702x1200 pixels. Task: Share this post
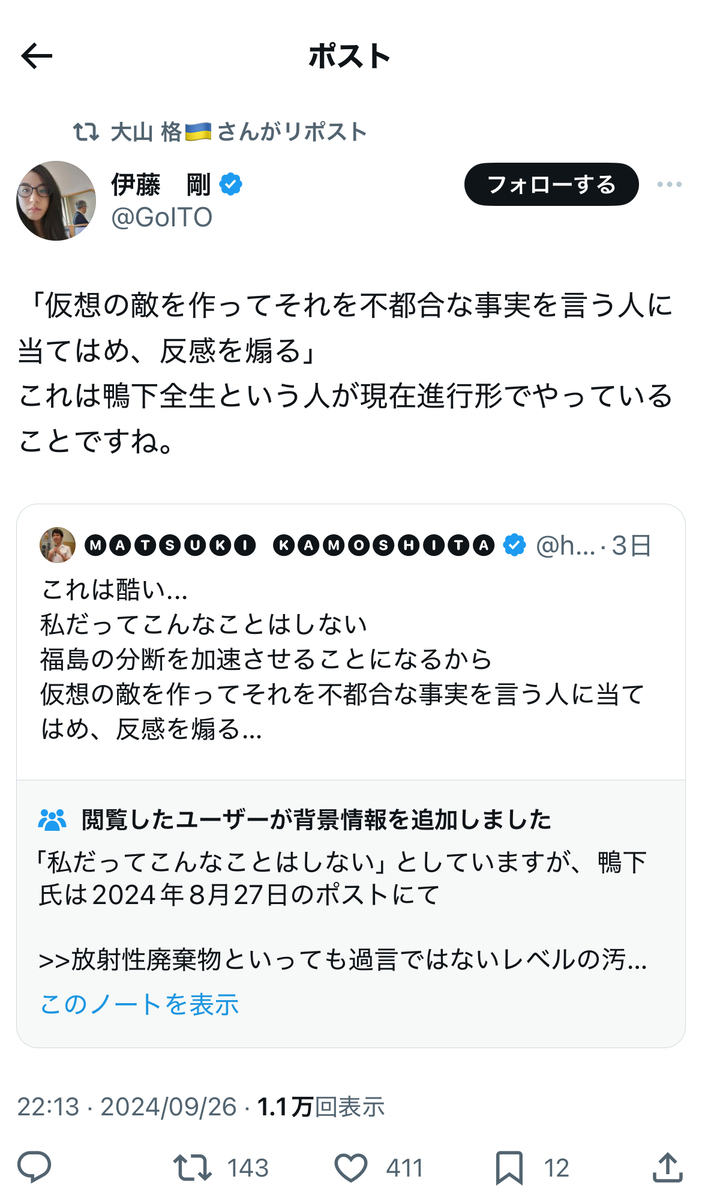point(667,1166)
